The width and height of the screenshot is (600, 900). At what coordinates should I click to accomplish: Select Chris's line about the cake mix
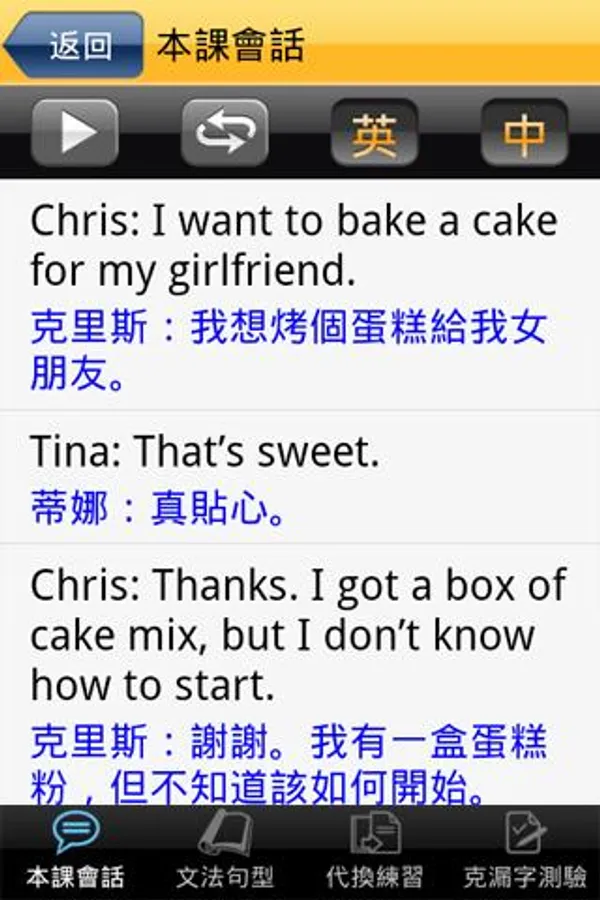[300, 675]
